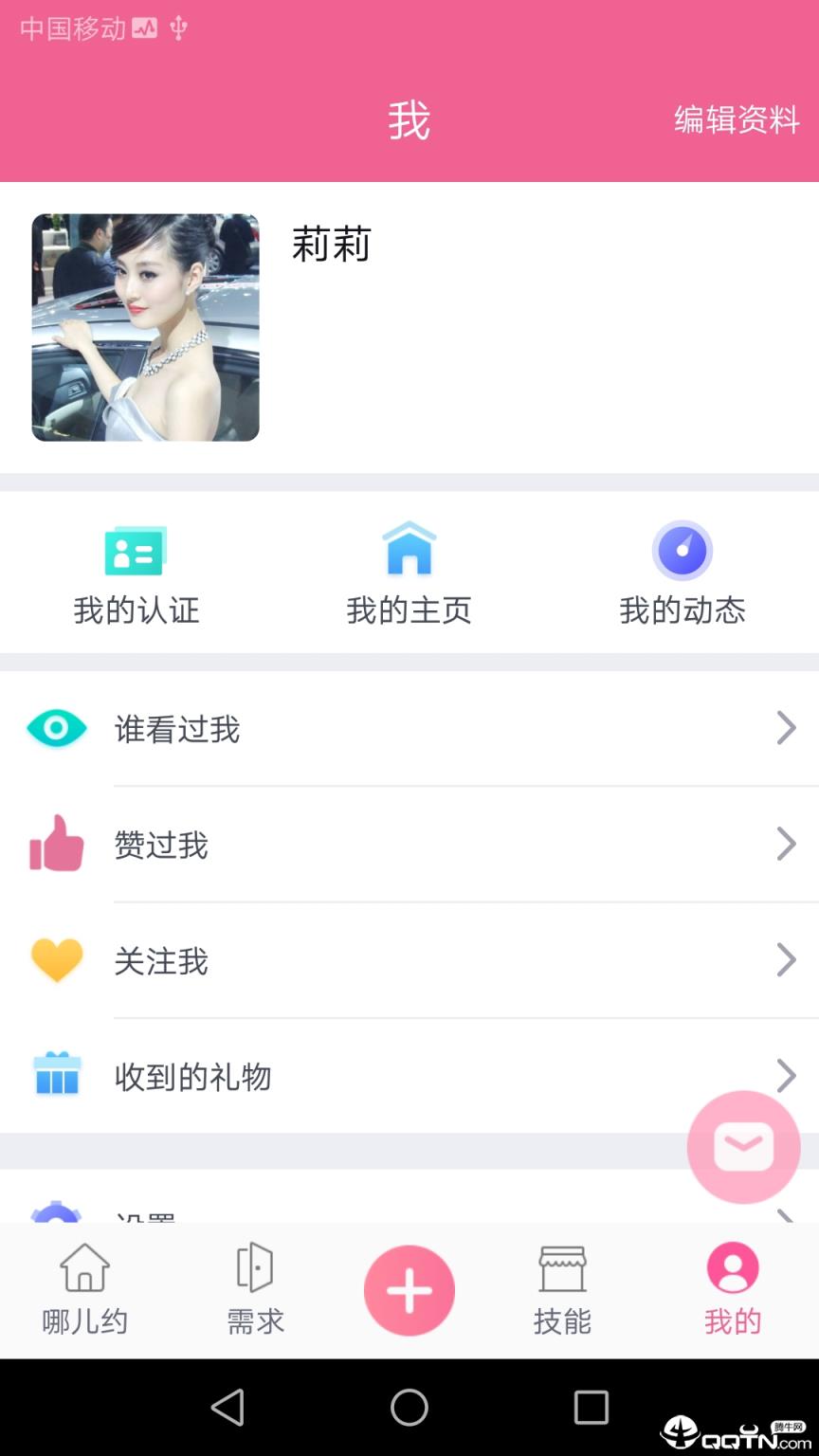This screenshot has height=1456, width=819.
Task: Open 我的动态 activity icon
Action: coord(682,550)
